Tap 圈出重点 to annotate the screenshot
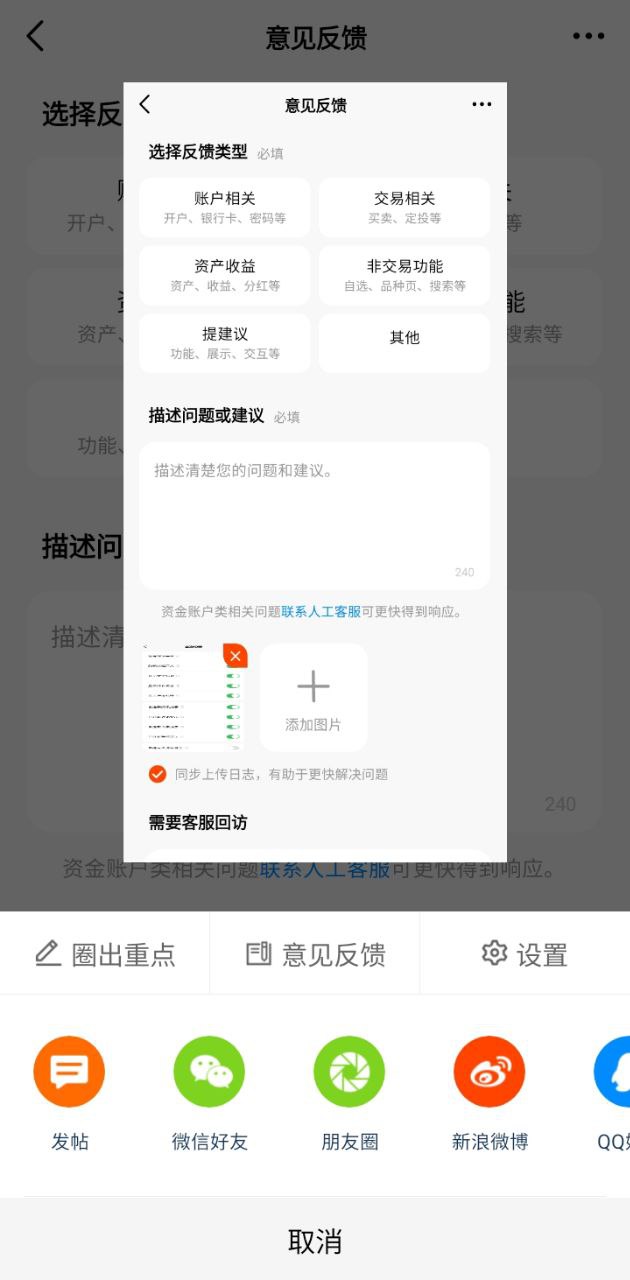Viewport: 630px width, 1280px height. coord(105,954)
